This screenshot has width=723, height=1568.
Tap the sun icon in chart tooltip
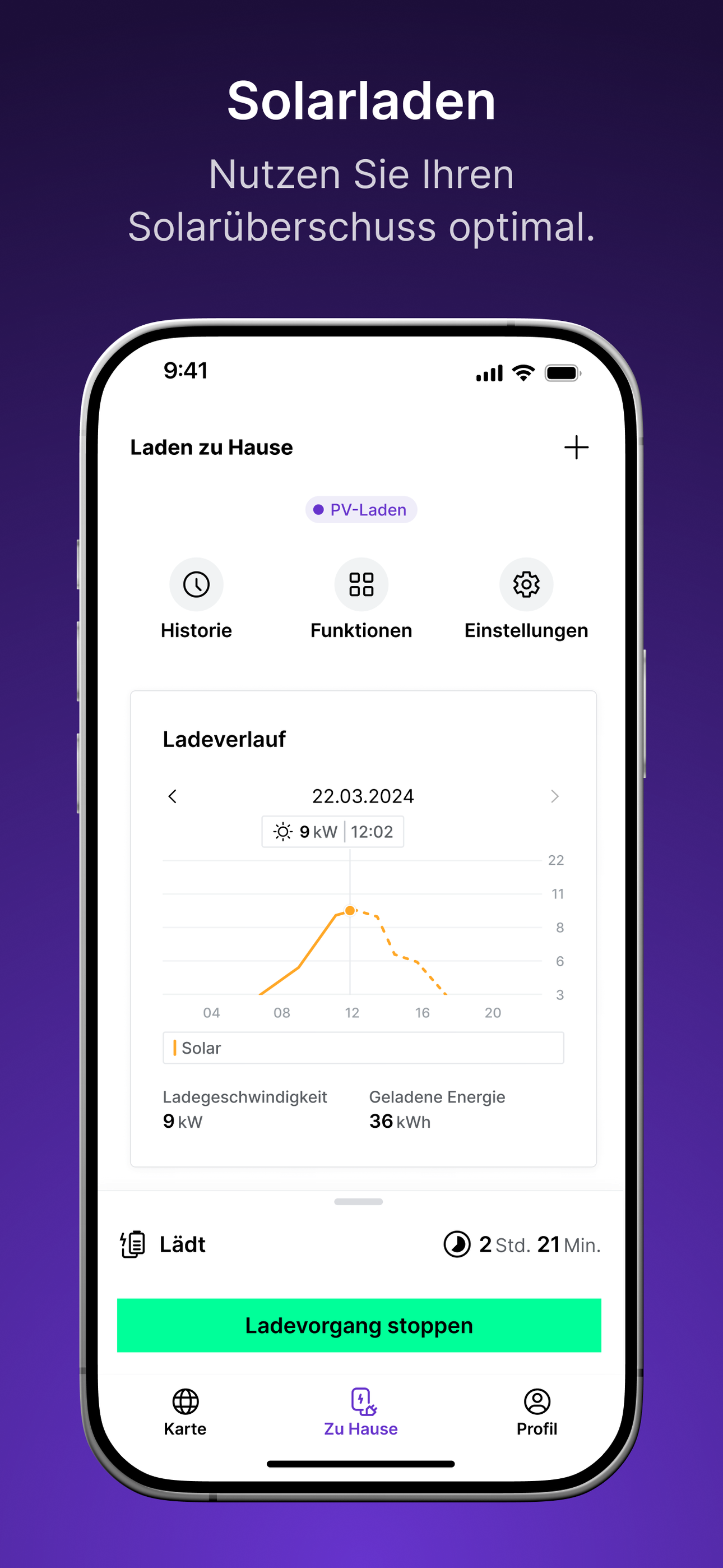pyautogui.click(x=283, y=831)
